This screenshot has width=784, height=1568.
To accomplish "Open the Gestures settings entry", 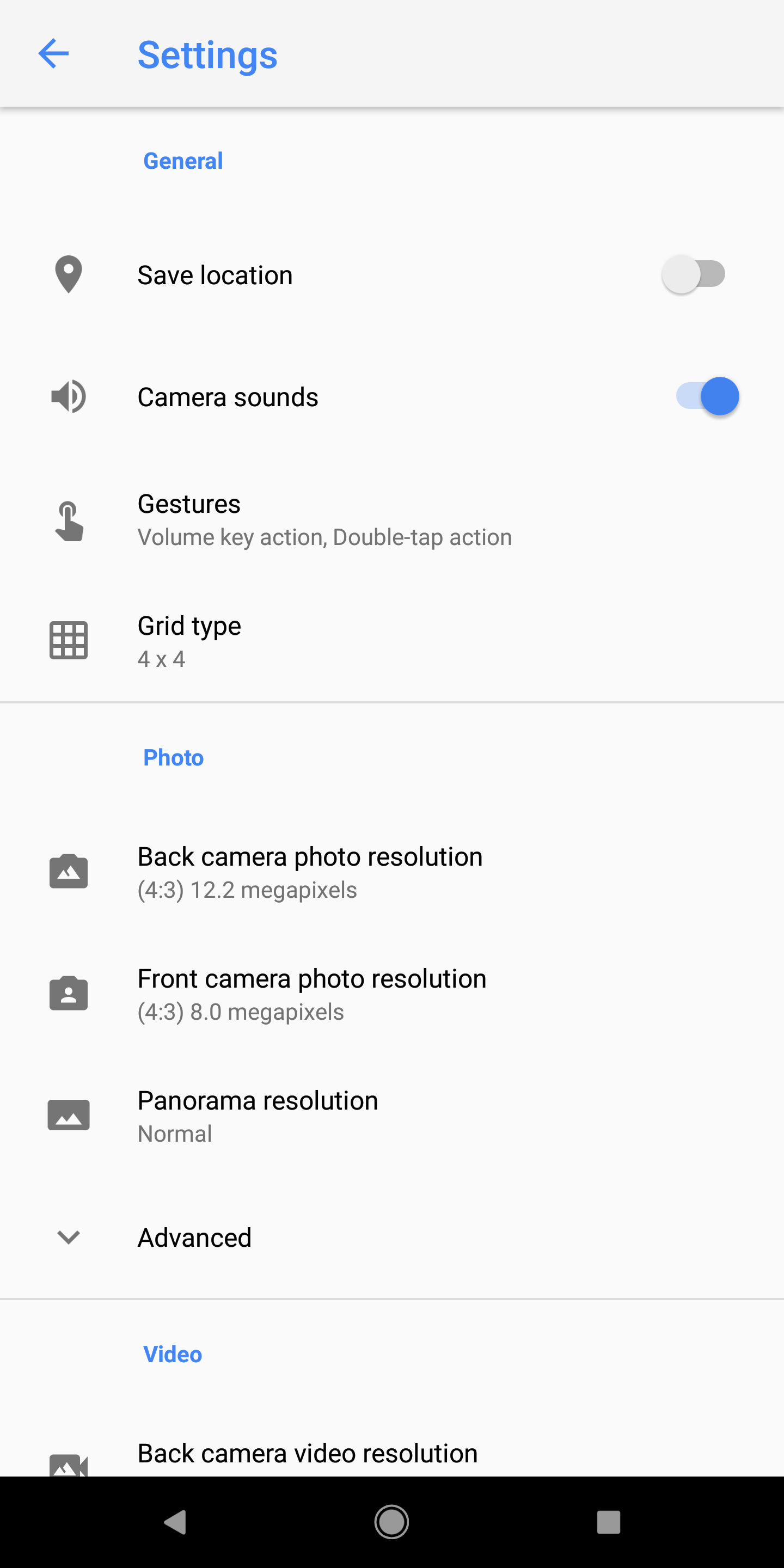I will (324, 519).
